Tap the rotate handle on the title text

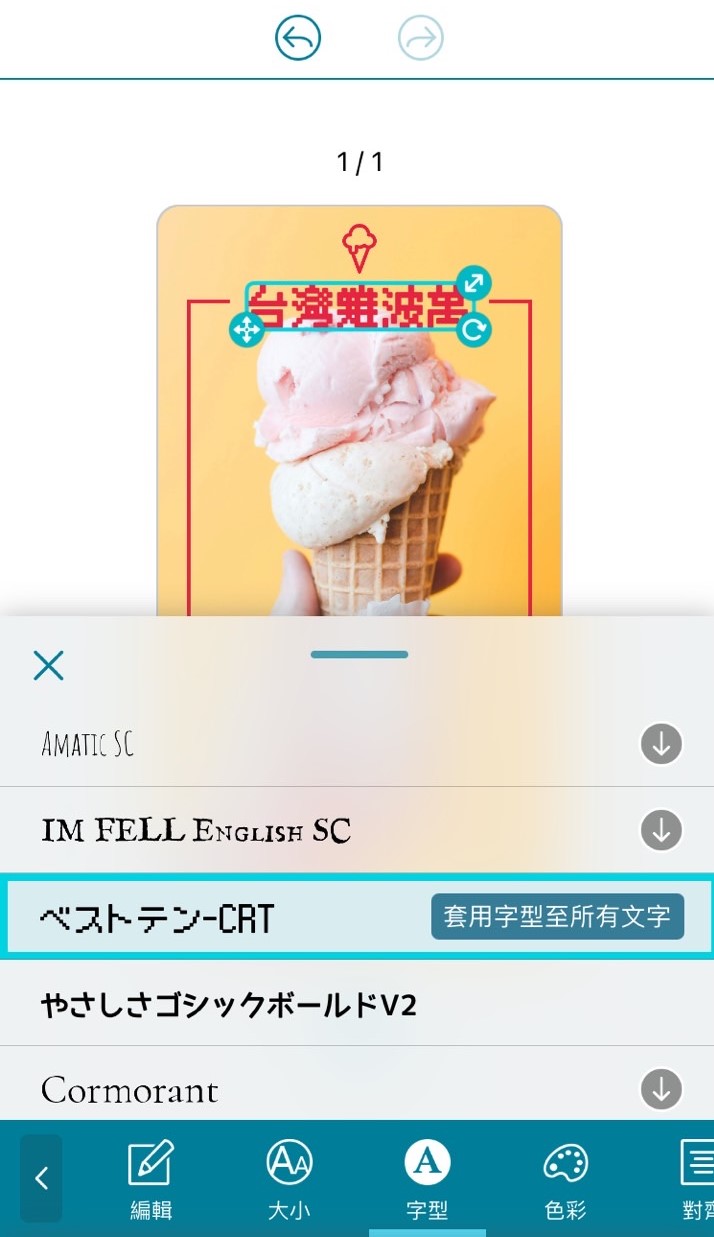pyautogui.click(x=475, y=328)
